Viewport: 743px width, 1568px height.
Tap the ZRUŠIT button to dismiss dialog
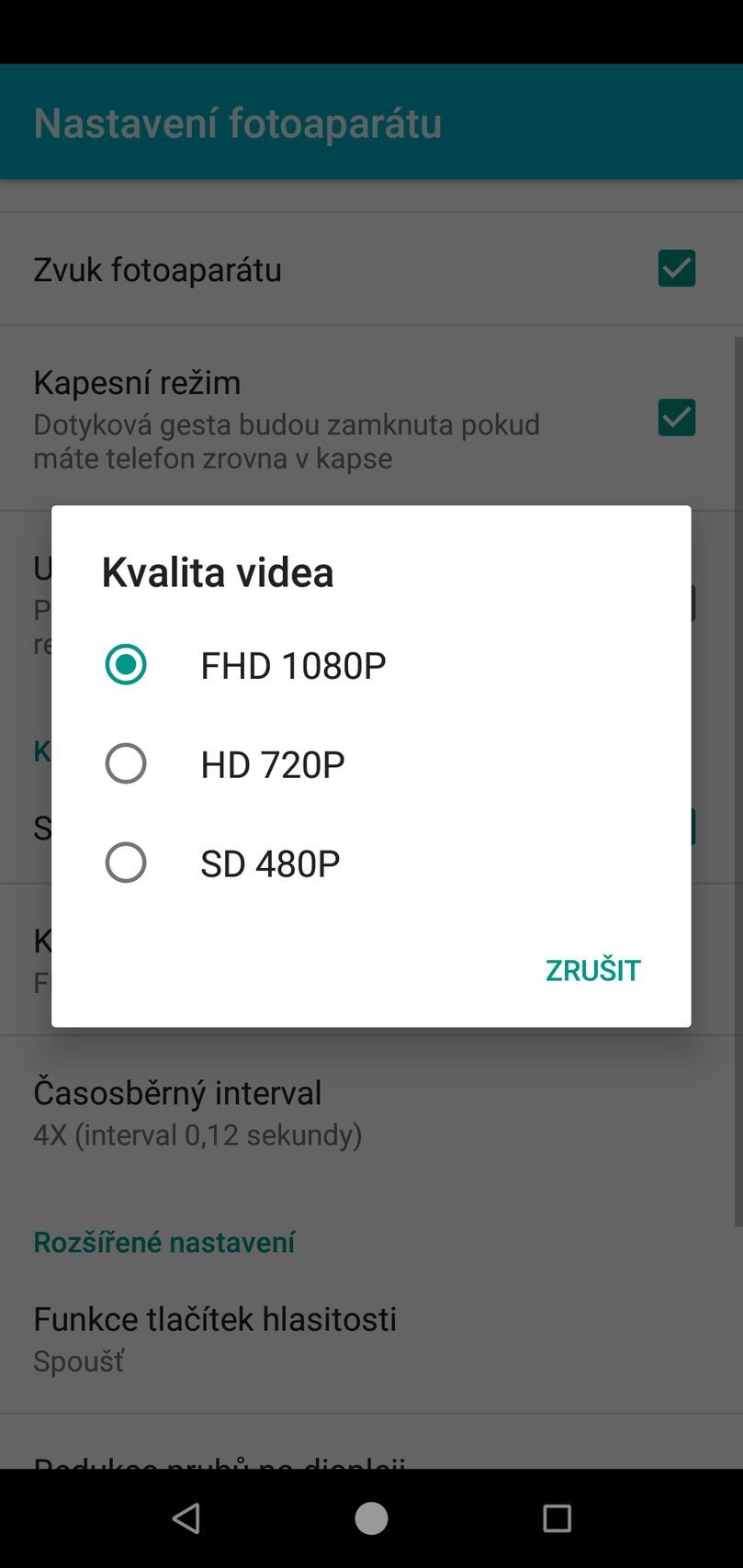(592, 969)
